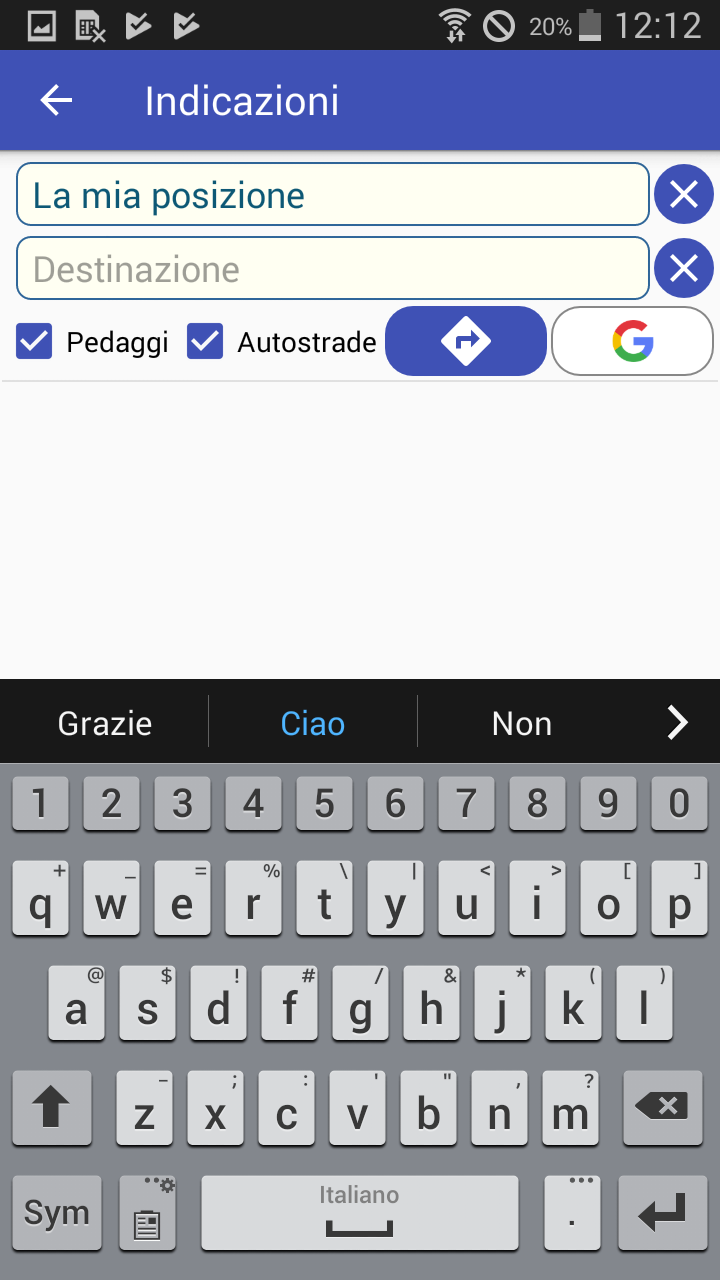
Task: Uncheck the Autostrade checkbox
Action: (x=205, y=342)
